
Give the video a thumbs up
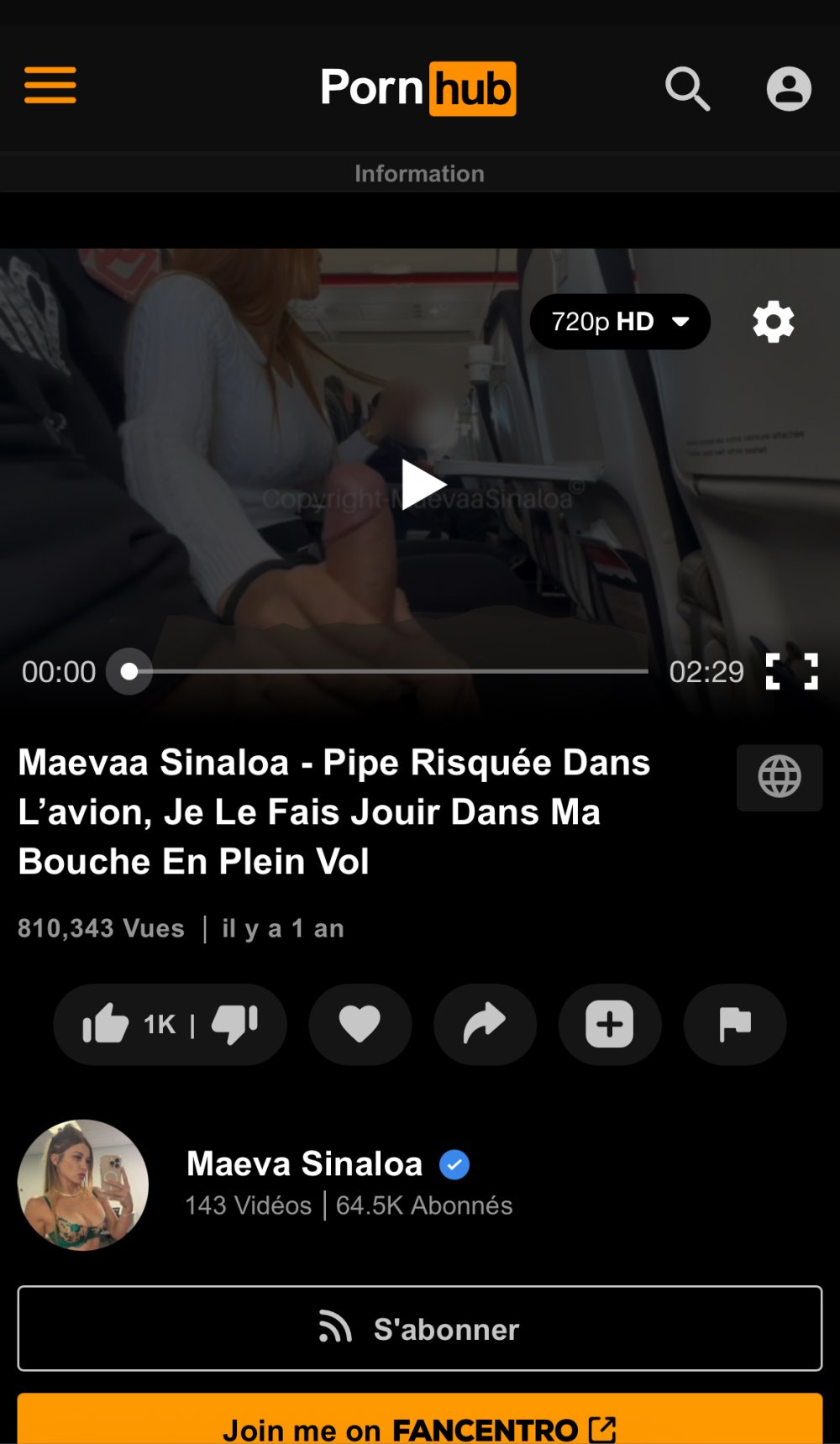(x=107, y=1024)
